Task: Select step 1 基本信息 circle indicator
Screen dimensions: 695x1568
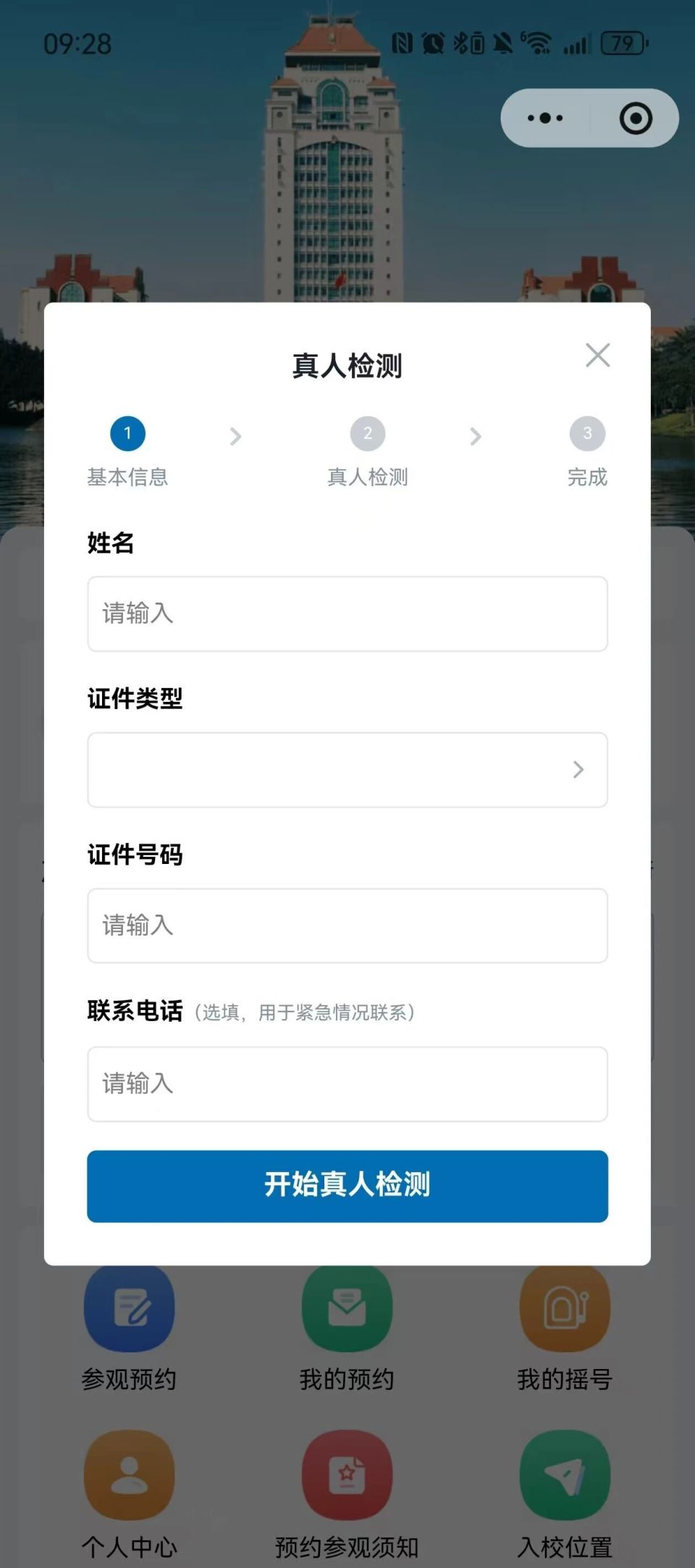Action: coord(128,433)
